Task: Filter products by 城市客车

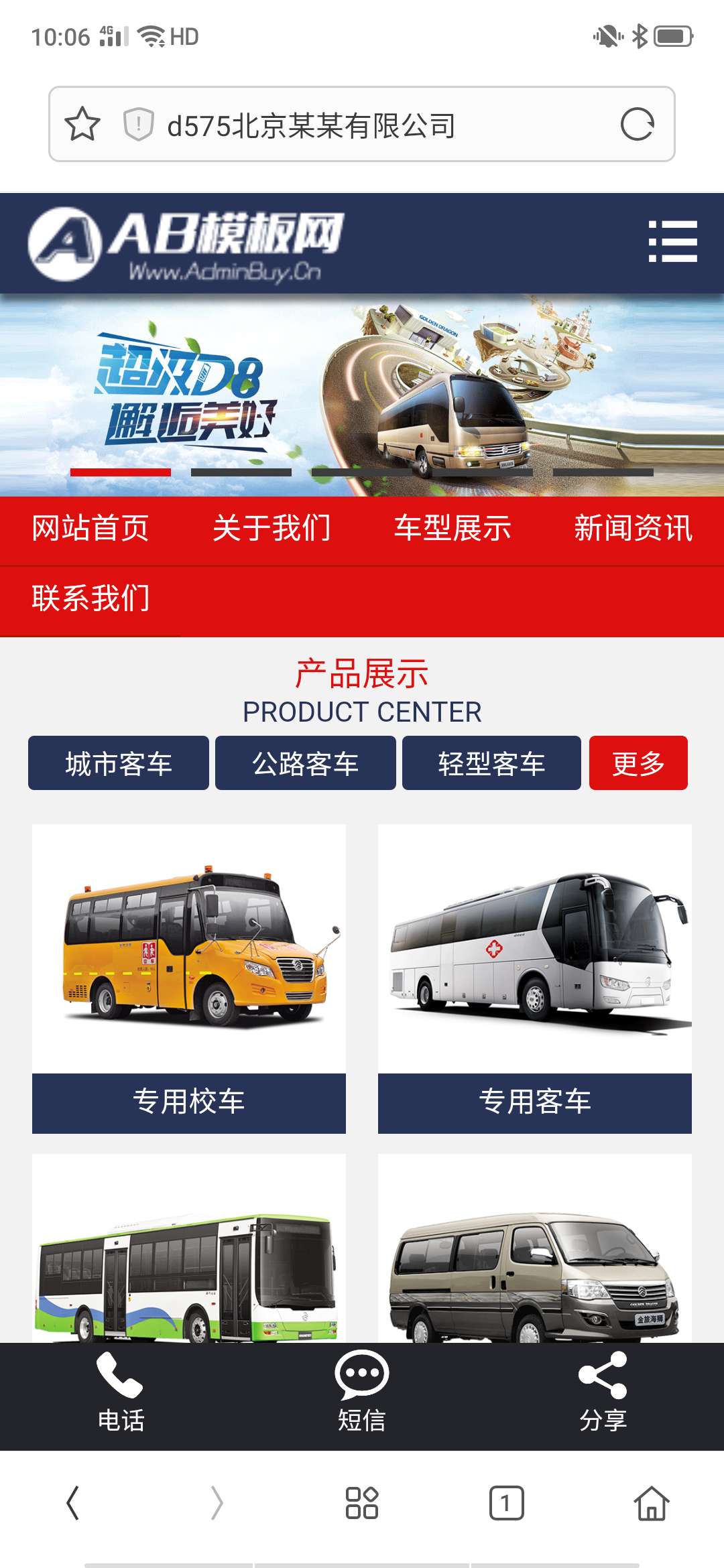Action: pyautogui.click(x=119, y=763)
